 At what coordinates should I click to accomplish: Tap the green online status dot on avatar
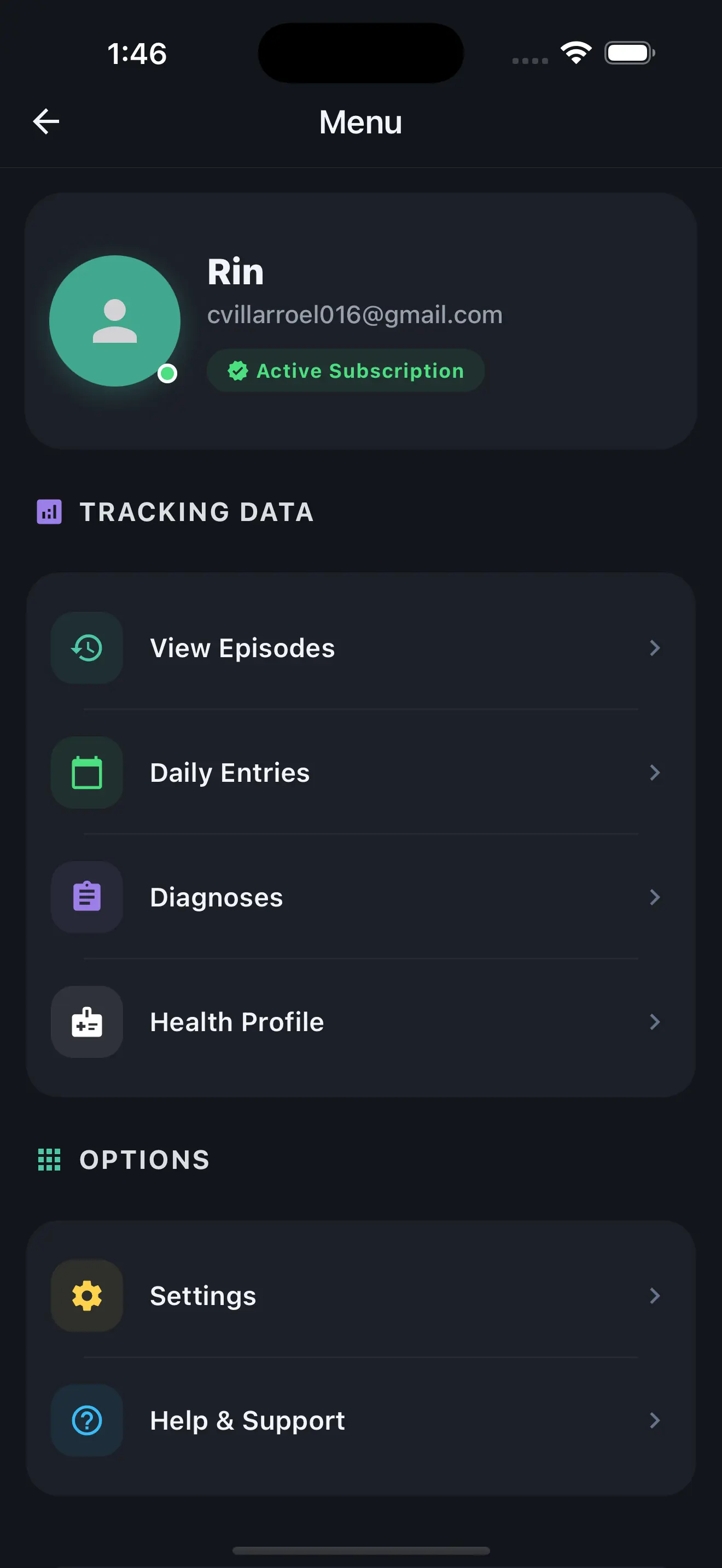[167, 375]
